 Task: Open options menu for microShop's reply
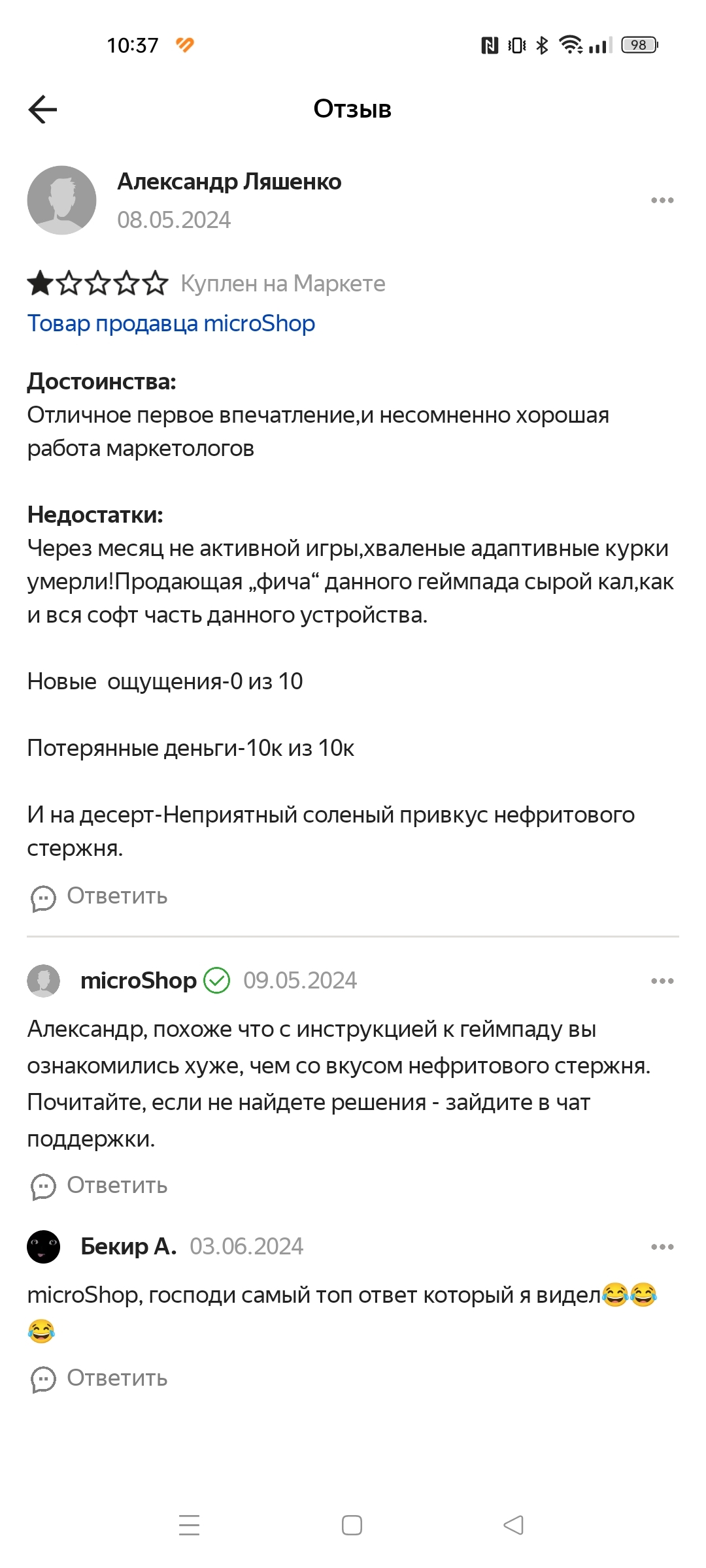pos(662,981)
